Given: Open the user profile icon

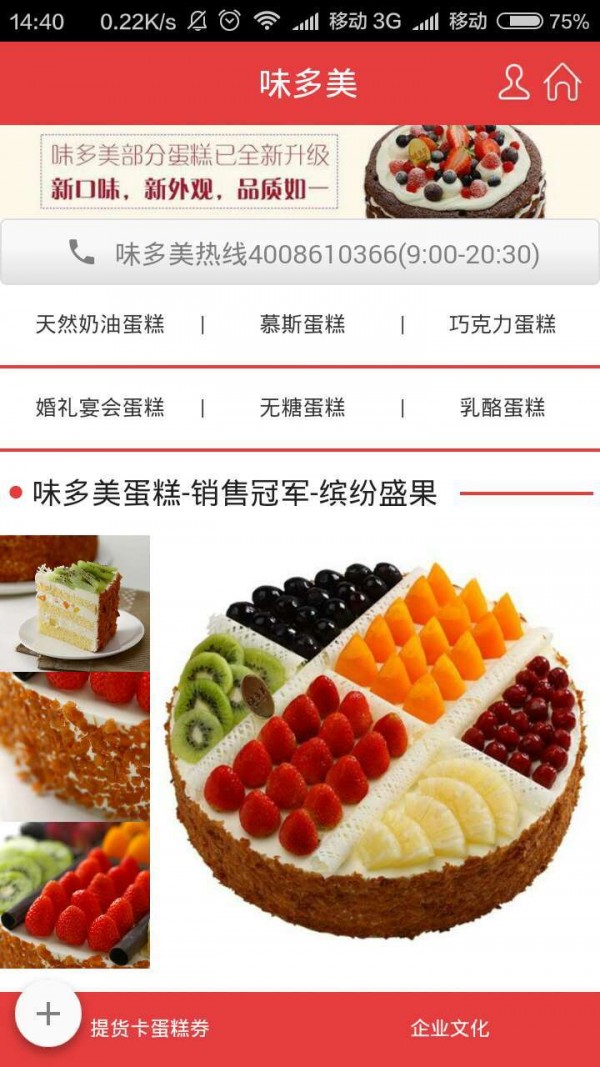Looking at the screenshot, I should coord(513,83).
